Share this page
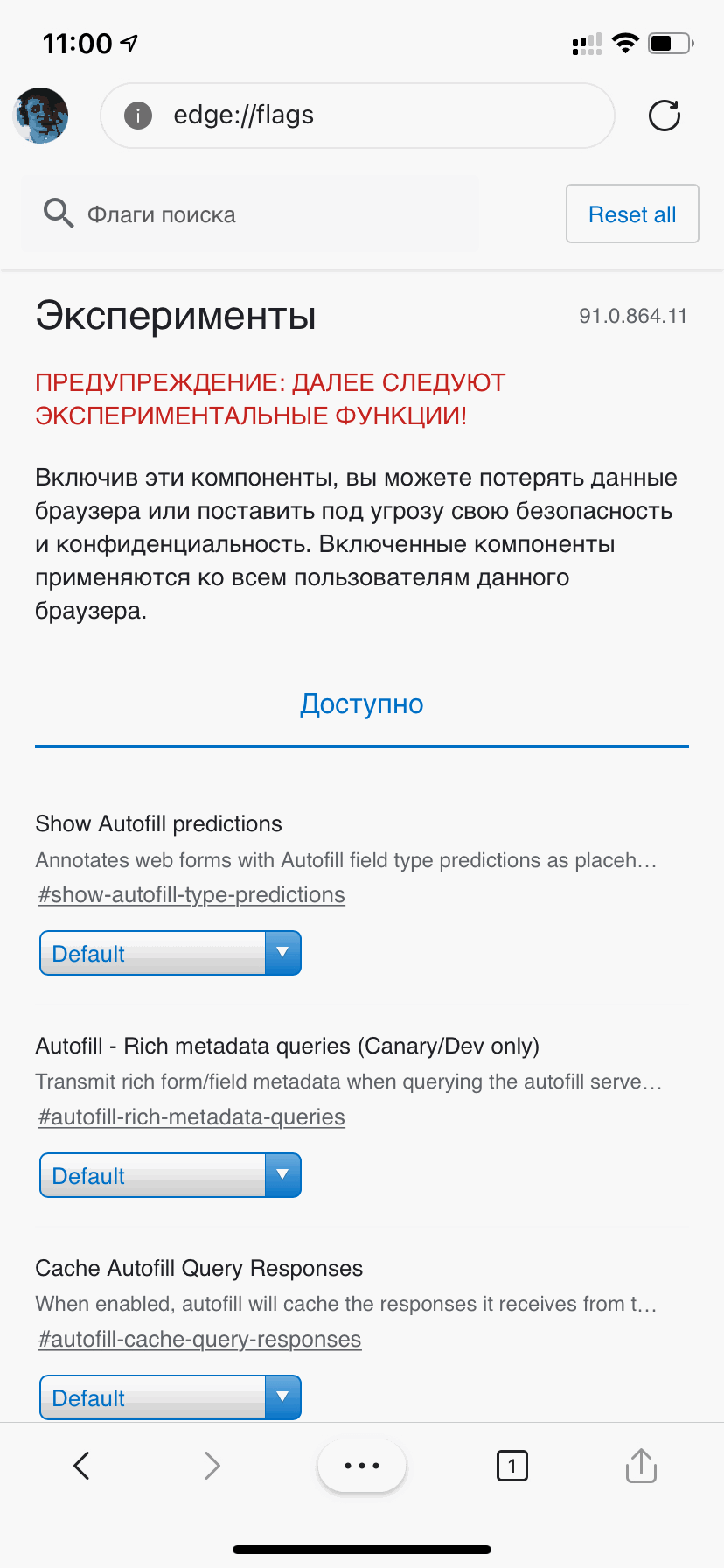This screenshot has height=1568, width=724. (641, 1466)
